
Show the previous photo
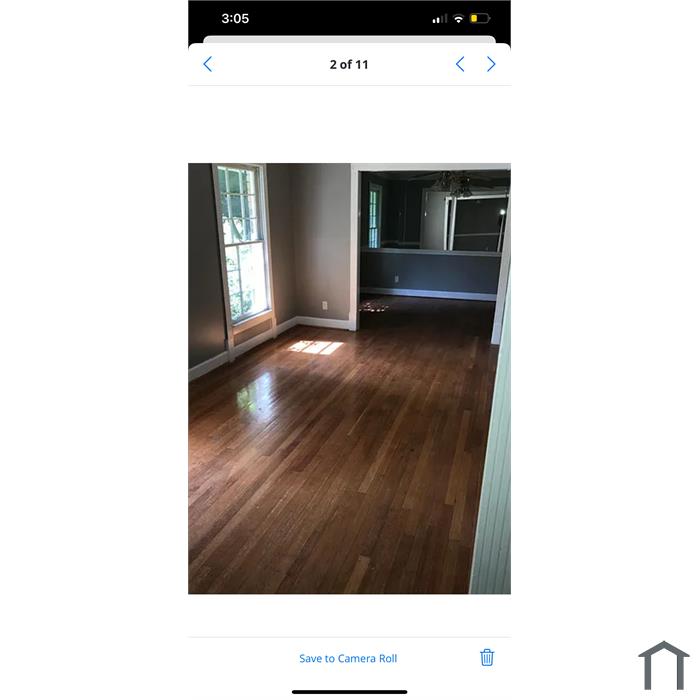tap(460, 64)
